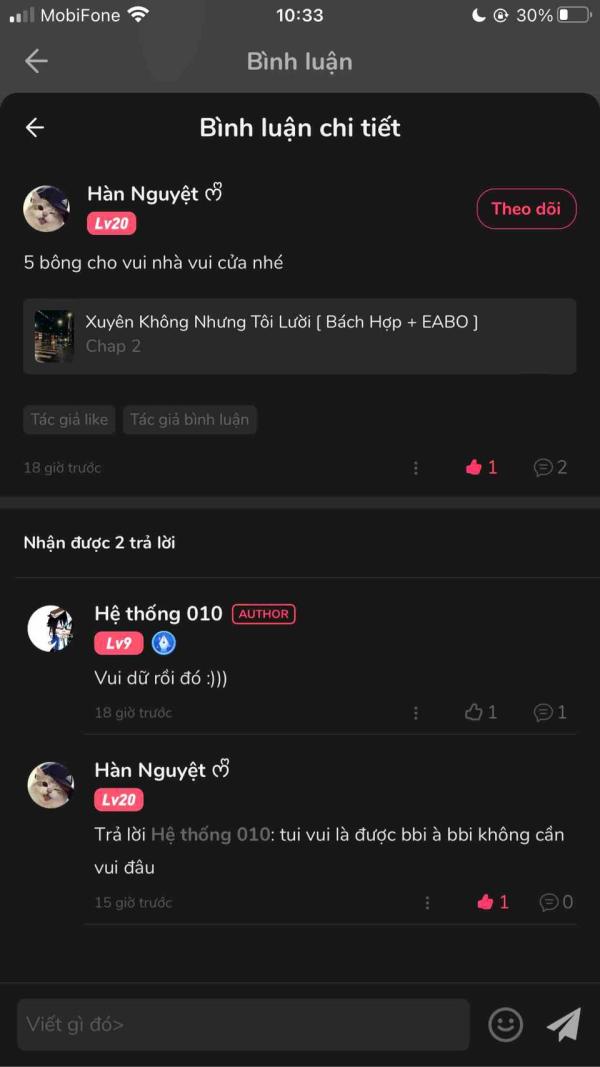Reply to the 'tui vui là được' comment
Screen dimensions: 600x1067
tap(556, 902)
